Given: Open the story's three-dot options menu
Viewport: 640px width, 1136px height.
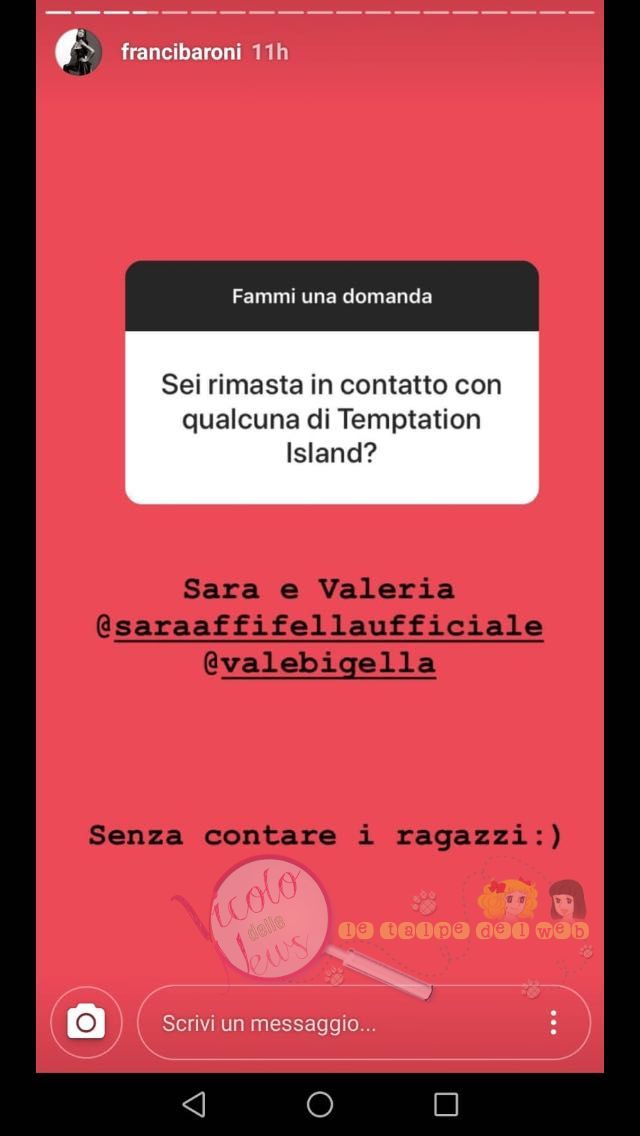Looking at the screenshot, I should pyautogui.click(x=553, y=1022).
